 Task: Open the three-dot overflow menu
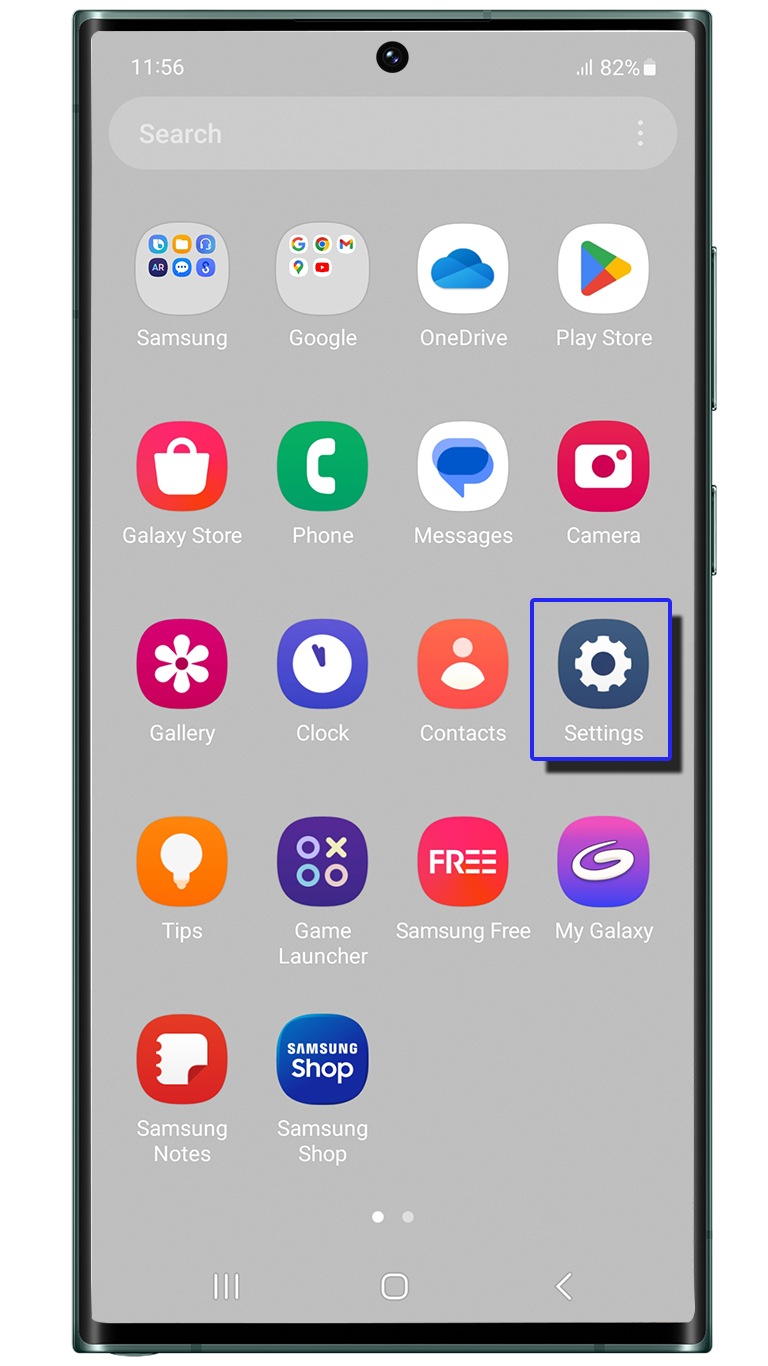point(640,134)
